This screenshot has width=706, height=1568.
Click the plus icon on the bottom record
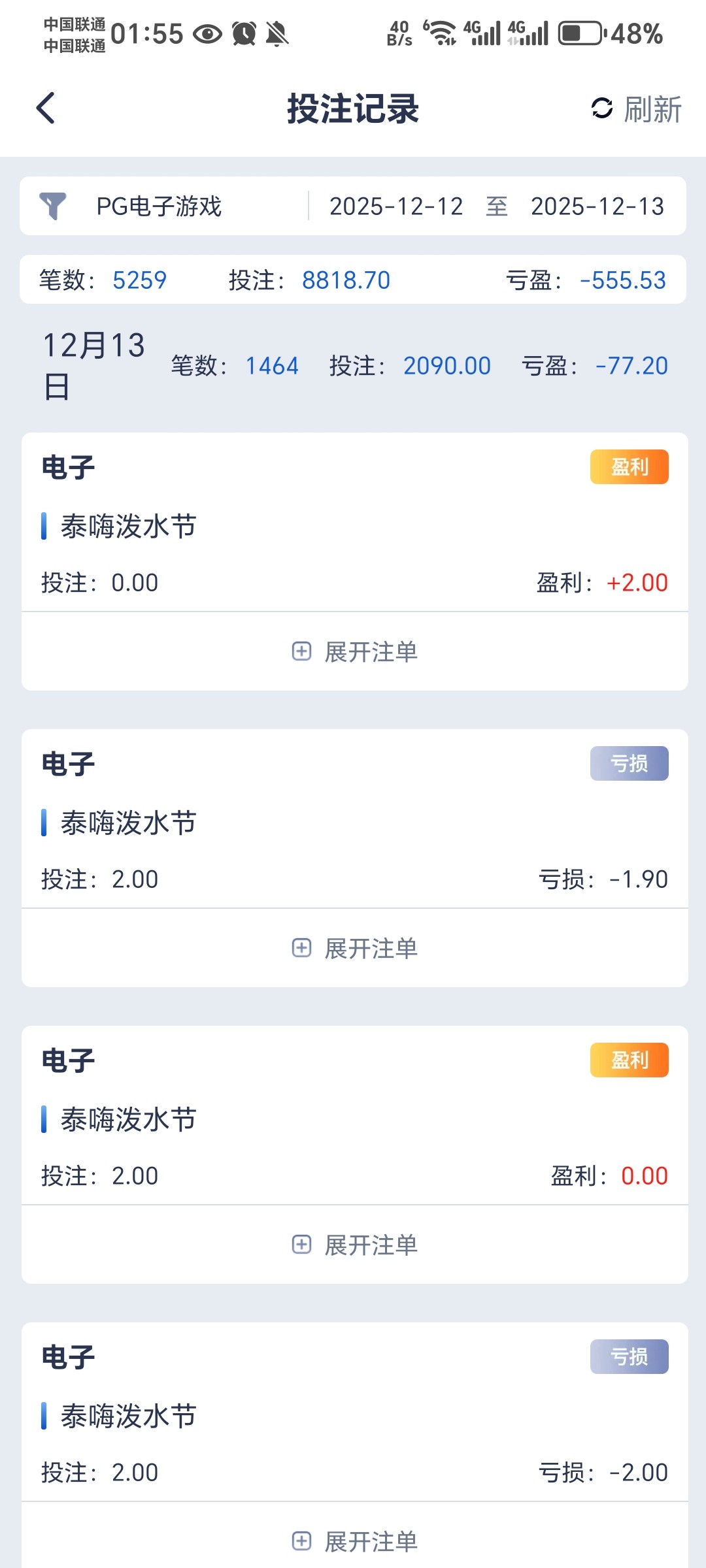tap(301, 1542)
